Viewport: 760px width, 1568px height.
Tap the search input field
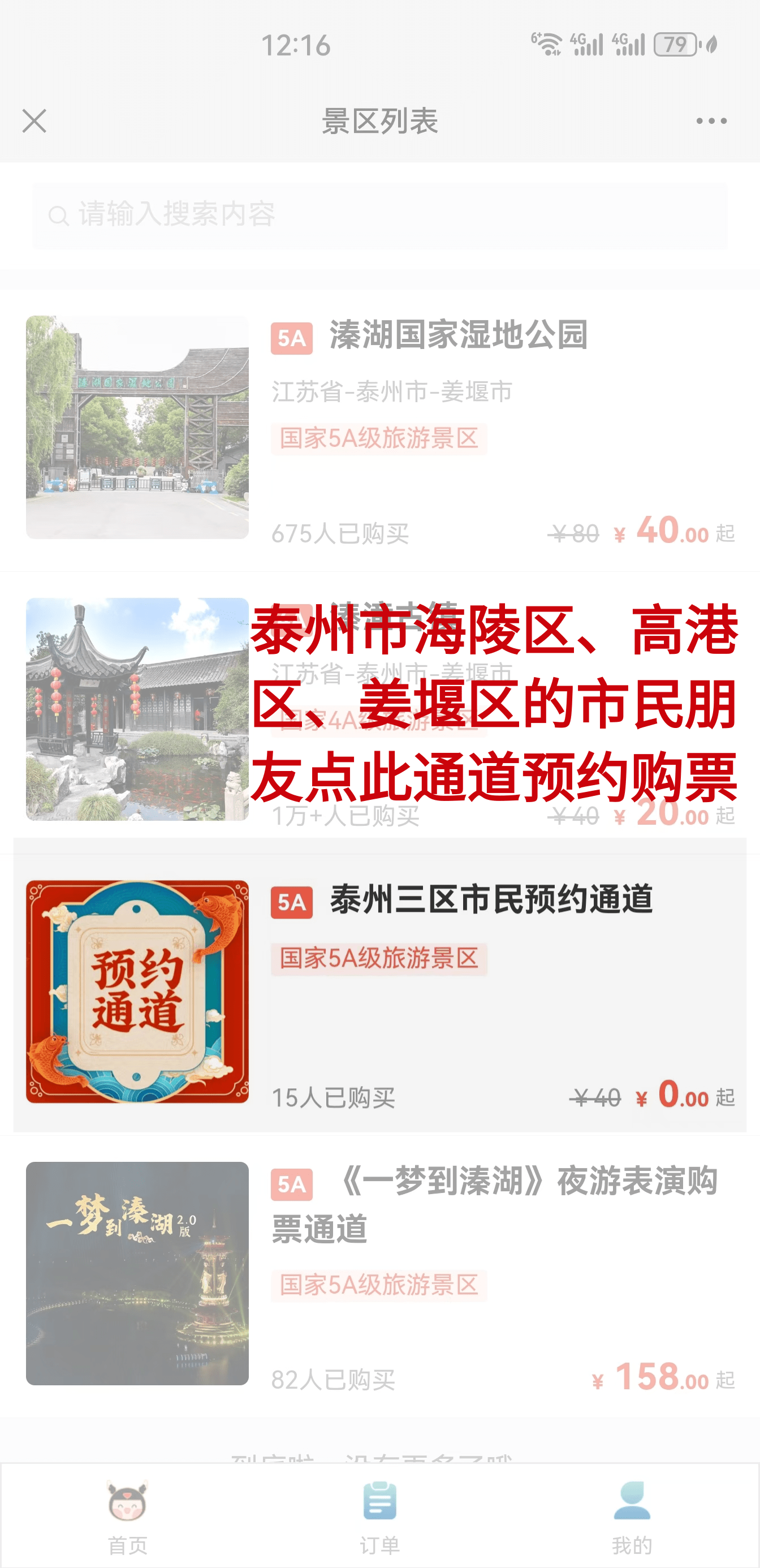point(379,216)
